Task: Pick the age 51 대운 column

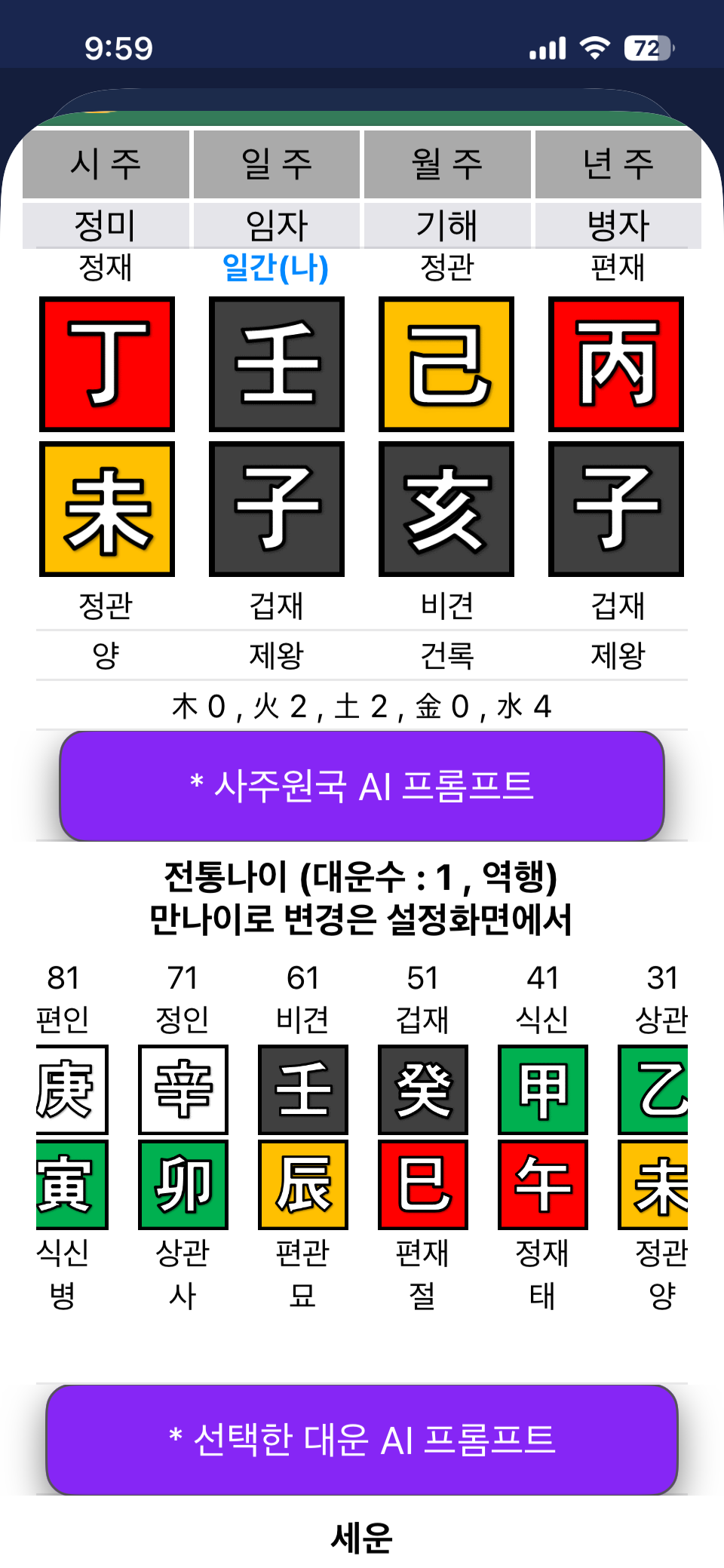Action: click(423, 1136)
